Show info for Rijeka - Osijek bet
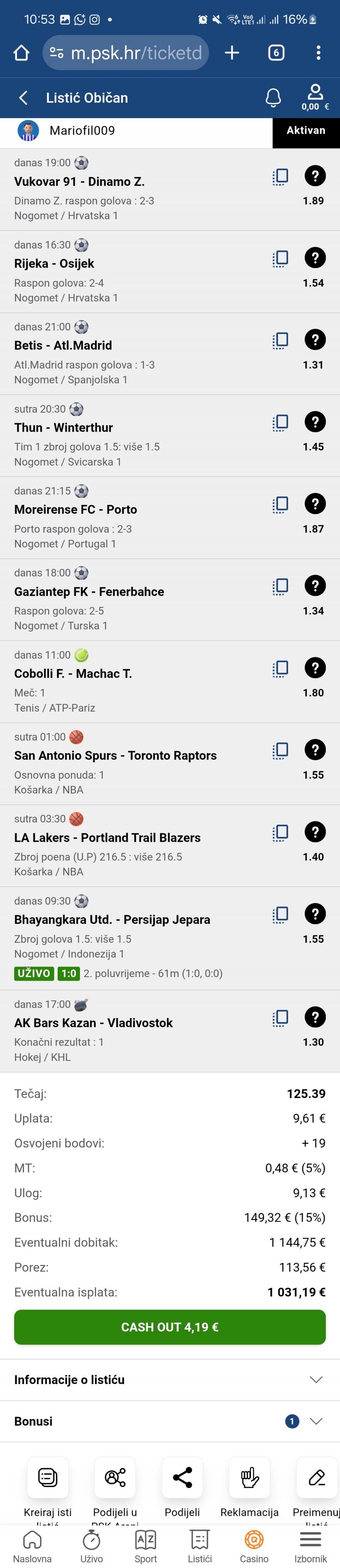The image size is (340, 1568). 314,258
